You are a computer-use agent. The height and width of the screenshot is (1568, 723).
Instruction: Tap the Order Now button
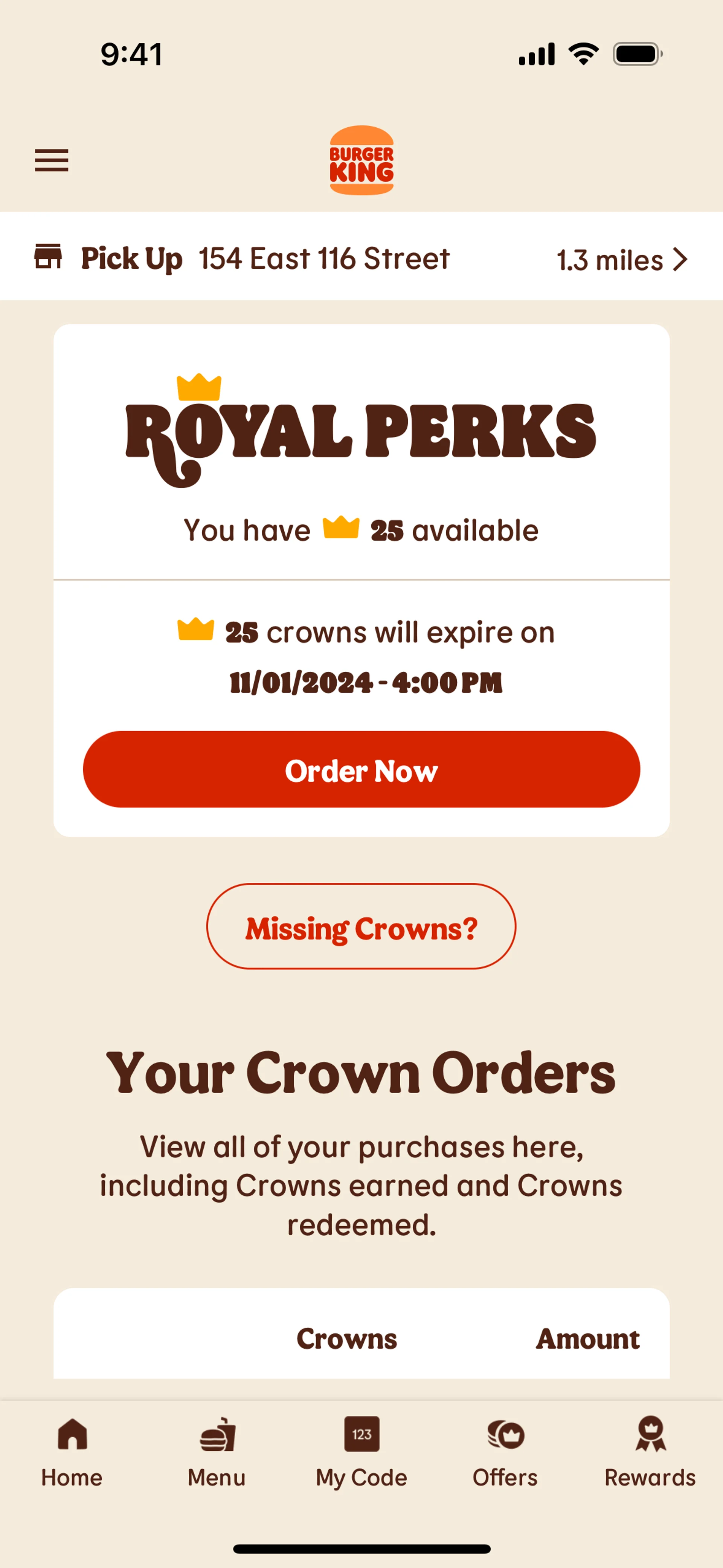pyautogui.click(x=361, y=769)
